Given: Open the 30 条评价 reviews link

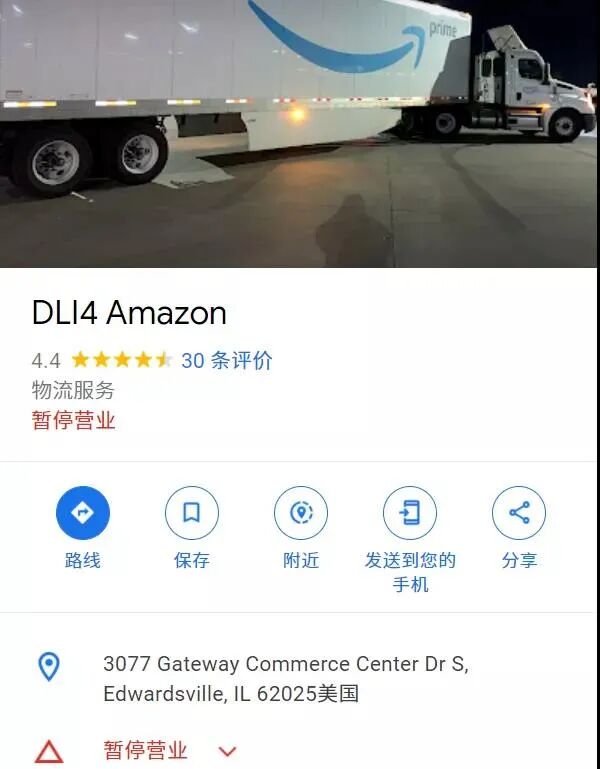Looking at the screenshot, I should pos(227,361).
